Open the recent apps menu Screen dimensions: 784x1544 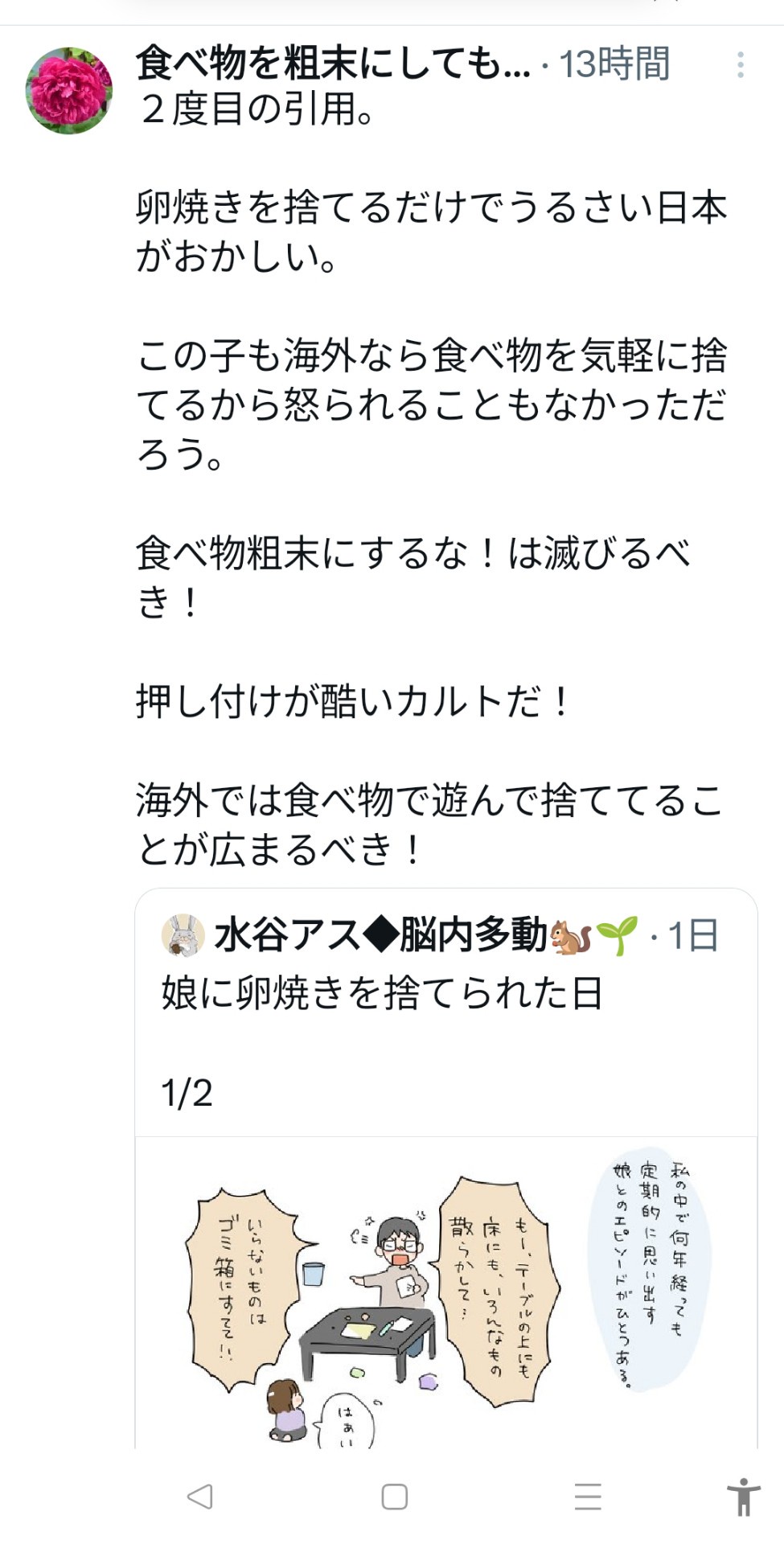(x=588, y=1497)
